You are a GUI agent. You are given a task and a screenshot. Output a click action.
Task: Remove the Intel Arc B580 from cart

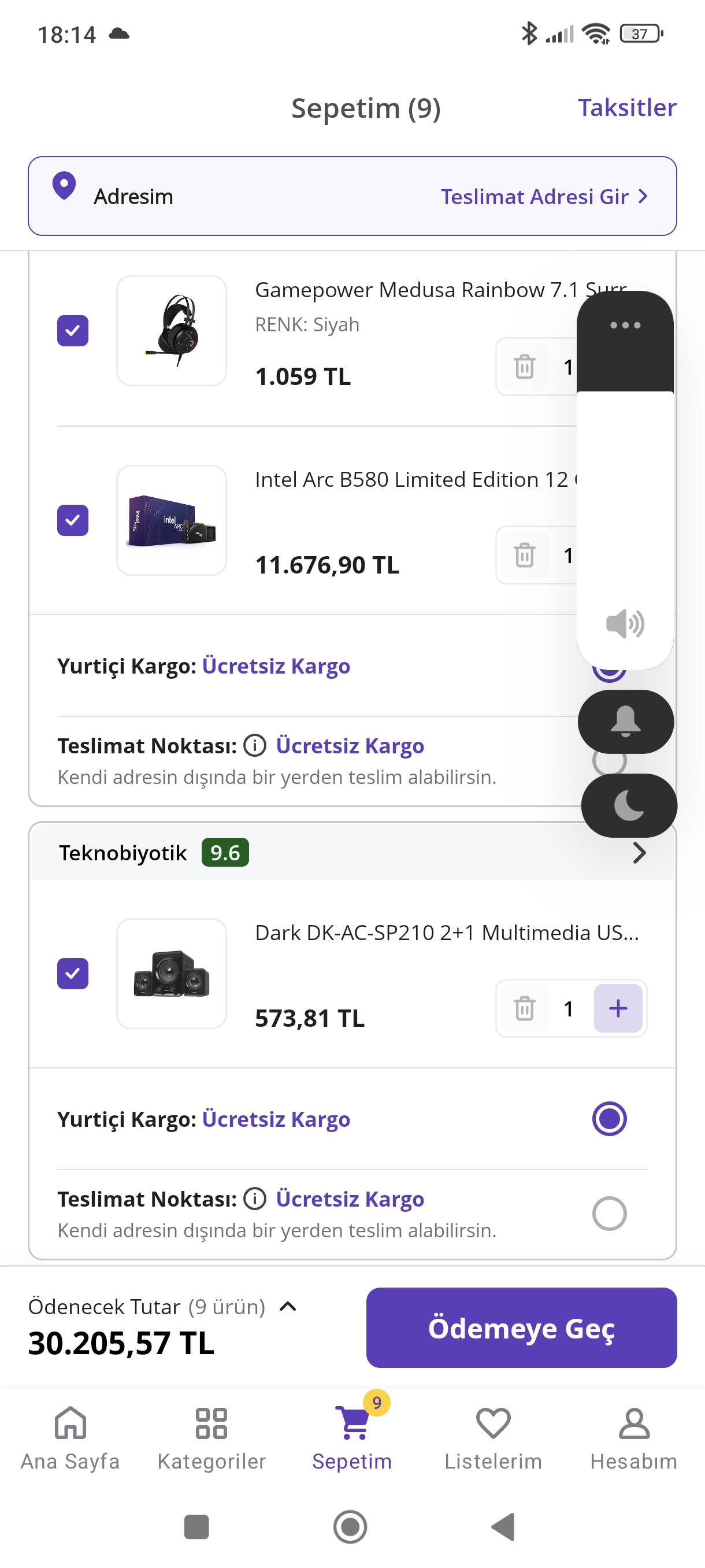coord(524,555)
